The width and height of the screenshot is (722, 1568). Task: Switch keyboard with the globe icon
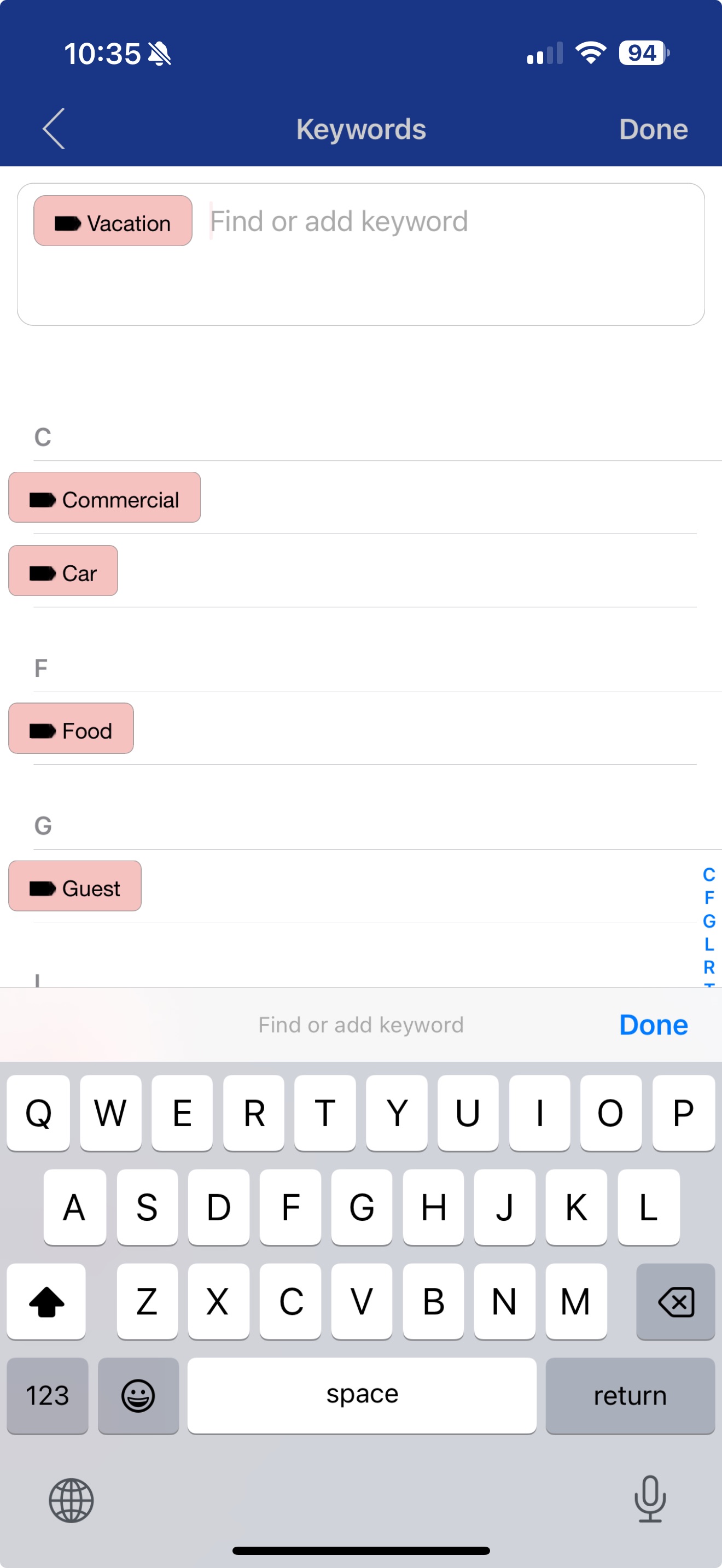click(71, 1500)
